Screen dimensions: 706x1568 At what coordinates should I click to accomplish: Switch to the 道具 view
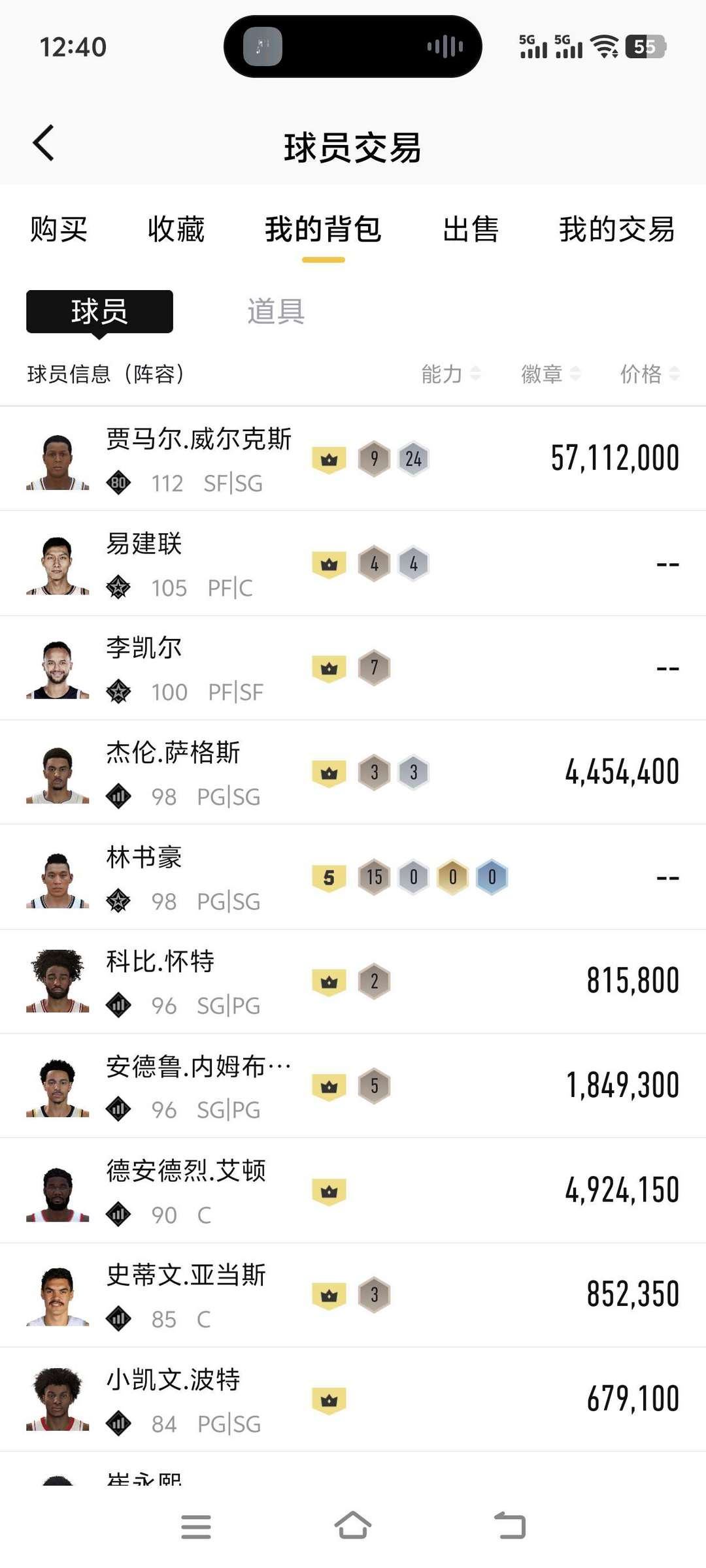coord(277,312)
